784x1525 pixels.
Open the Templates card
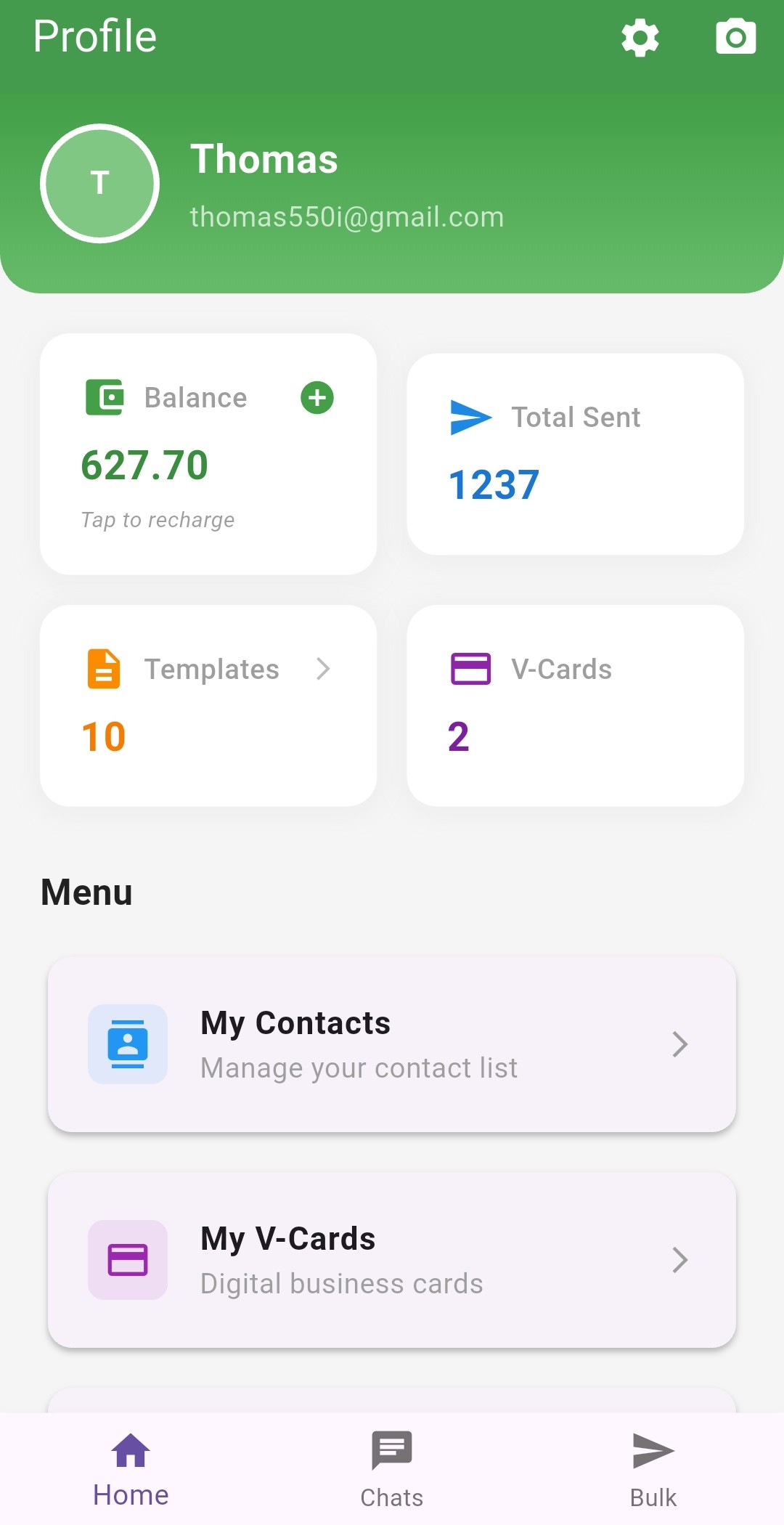(208, 705)
